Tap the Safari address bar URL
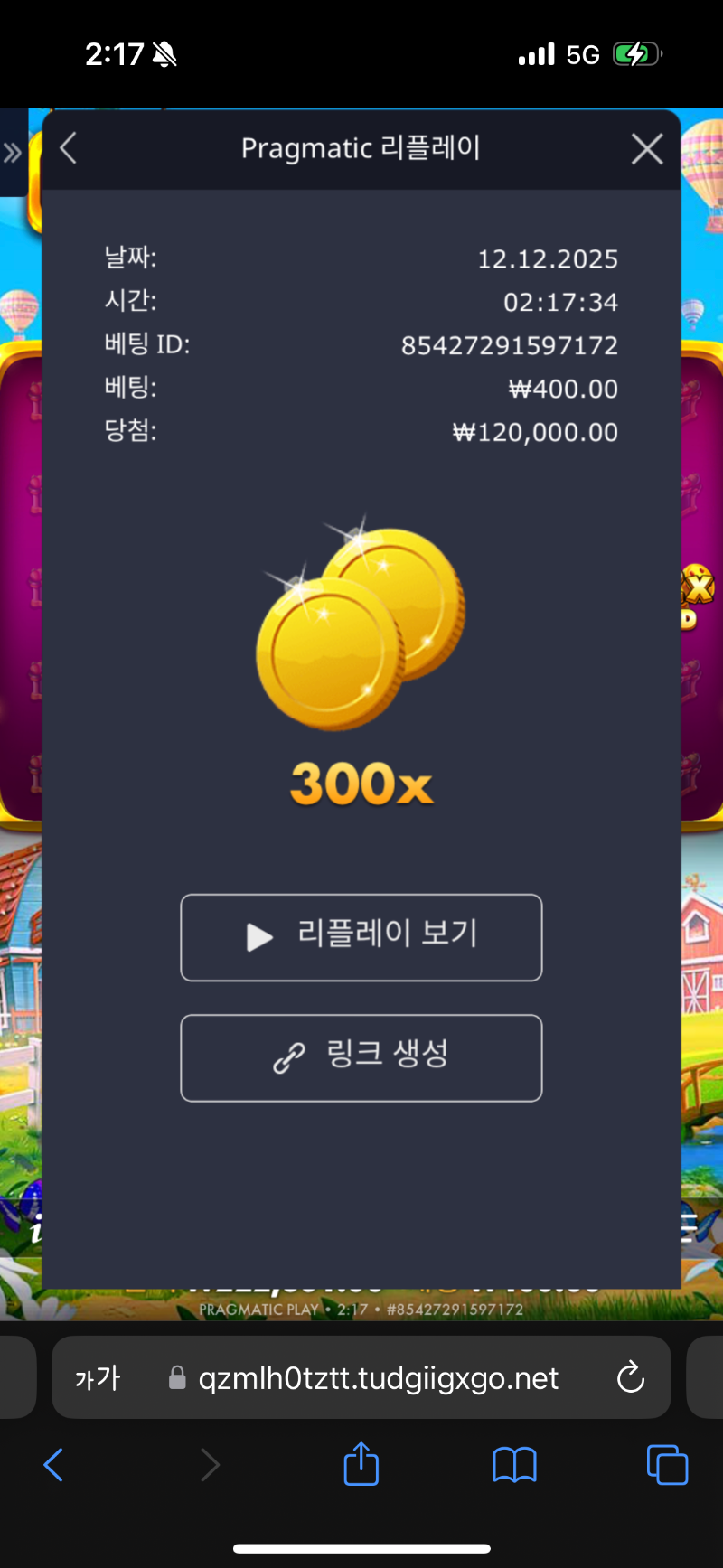Screen dimensions: 723x1568 378,1378
